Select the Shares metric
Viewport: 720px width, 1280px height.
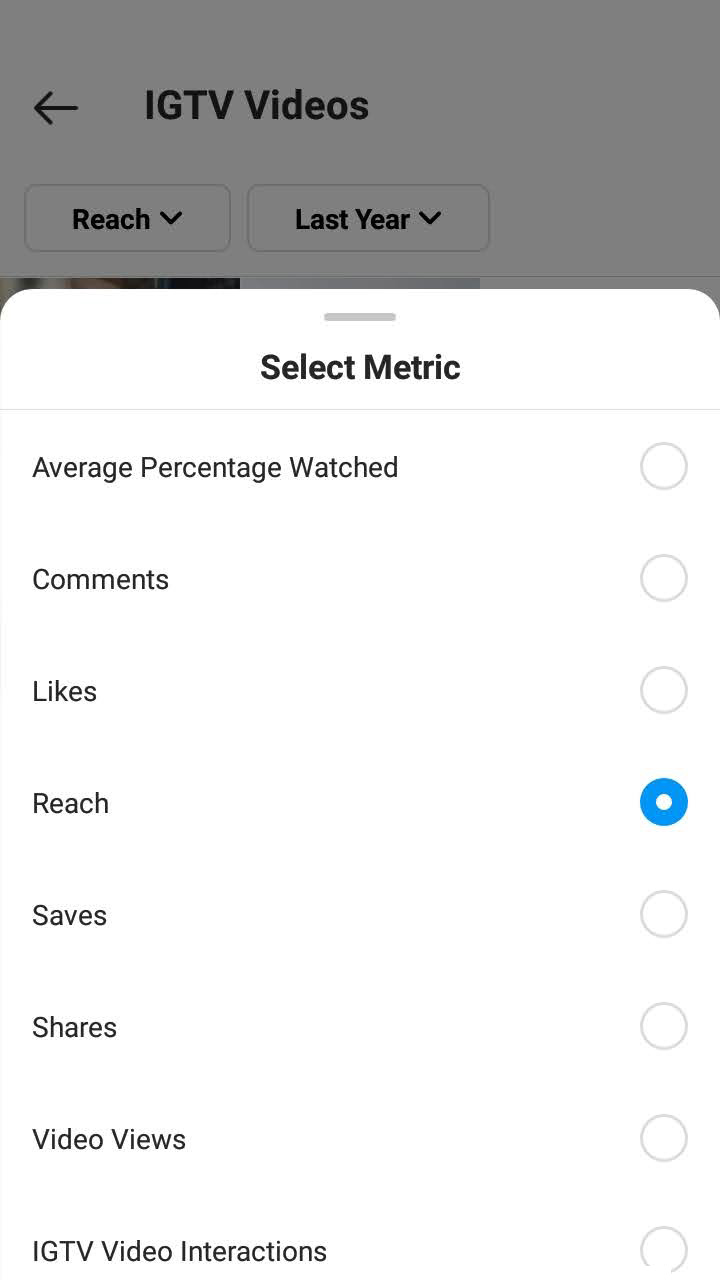click(360, 1027)
